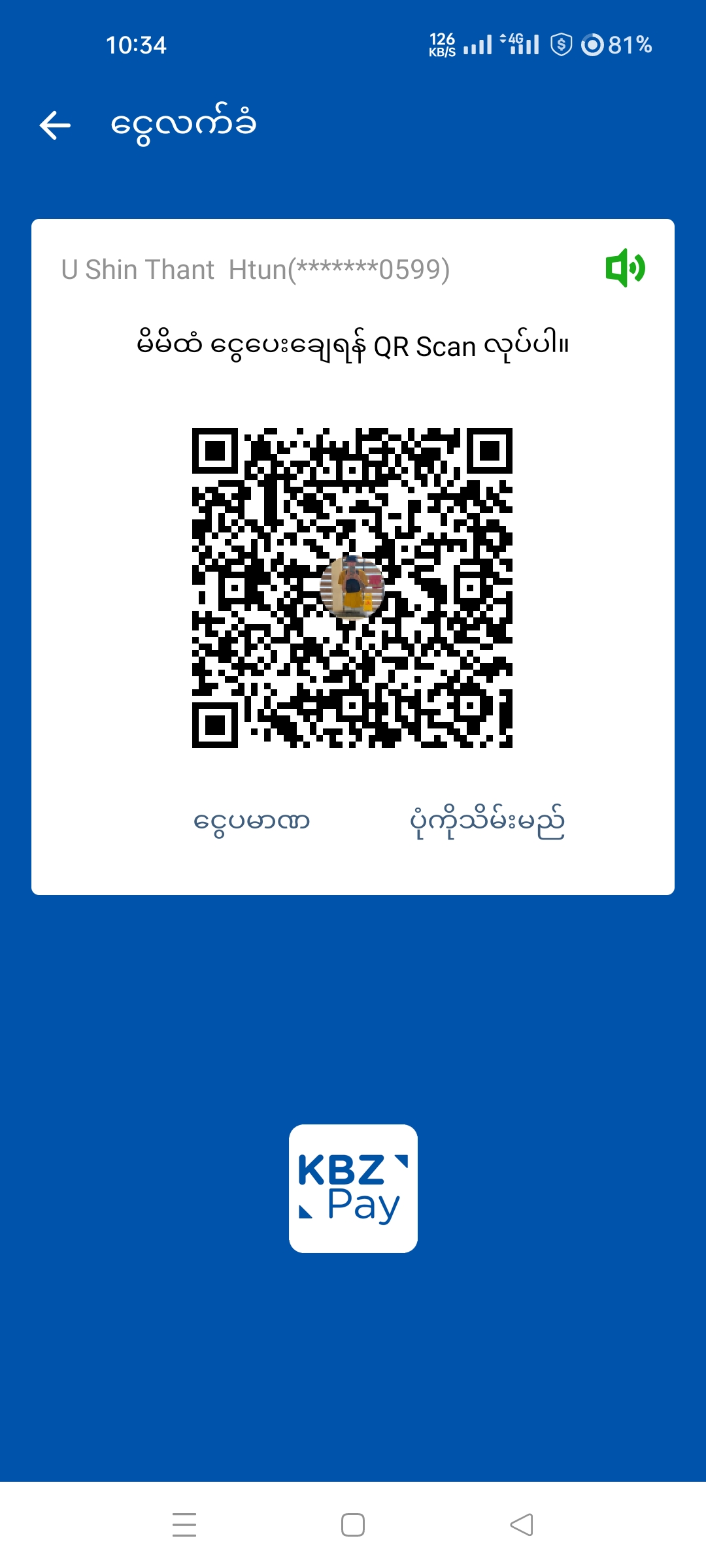
Task: Open recent apps from navigation bar
Action: [x=184, y=1525]
